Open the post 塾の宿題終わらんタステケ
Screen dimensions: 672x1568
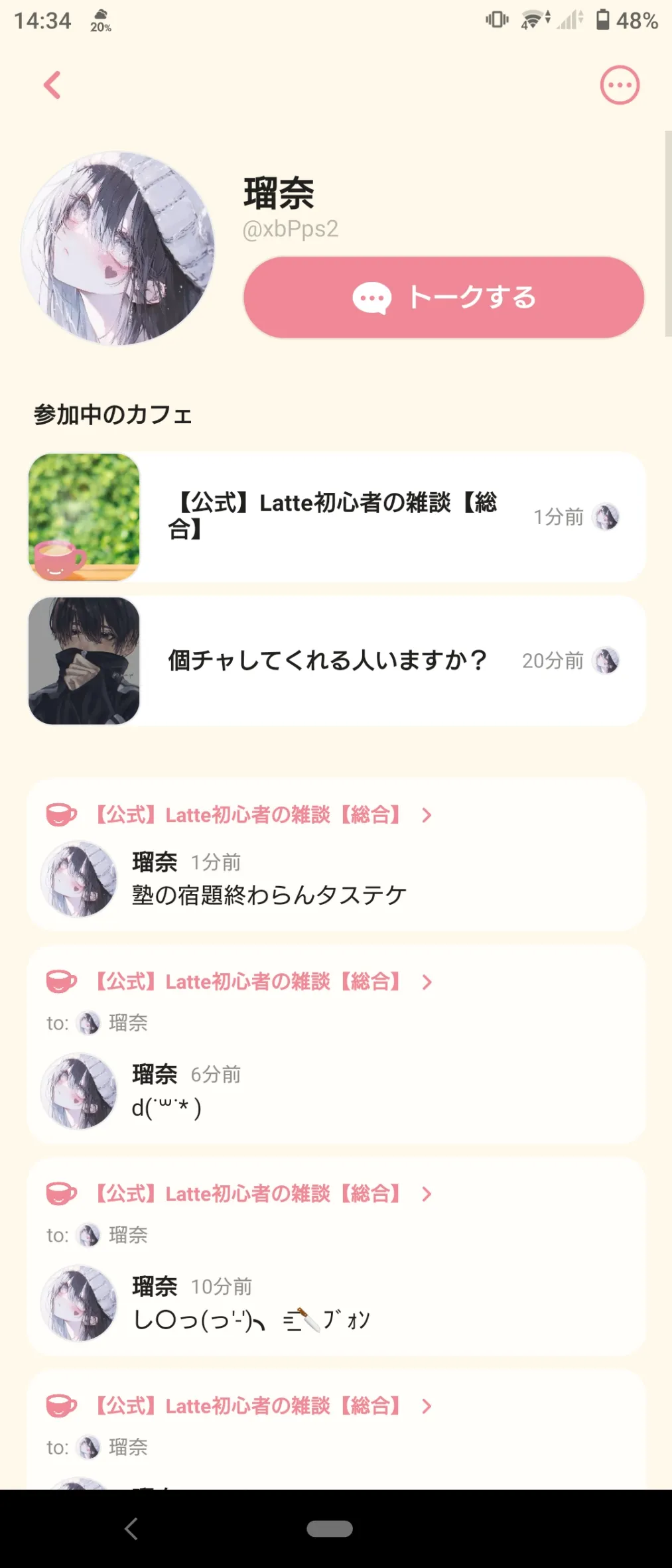pyautogui.click(x=269, y=895)
